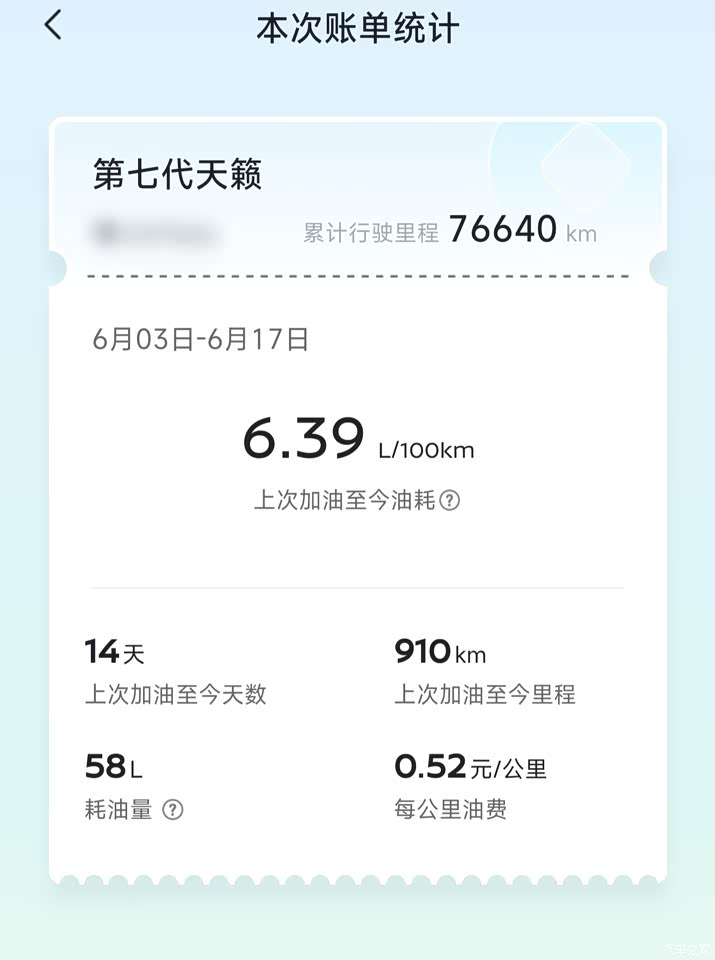Tap the question mark next to 耗油量
Image resolution: width=715 pixels, height=960 pixels.
click(x=173, y=810)
